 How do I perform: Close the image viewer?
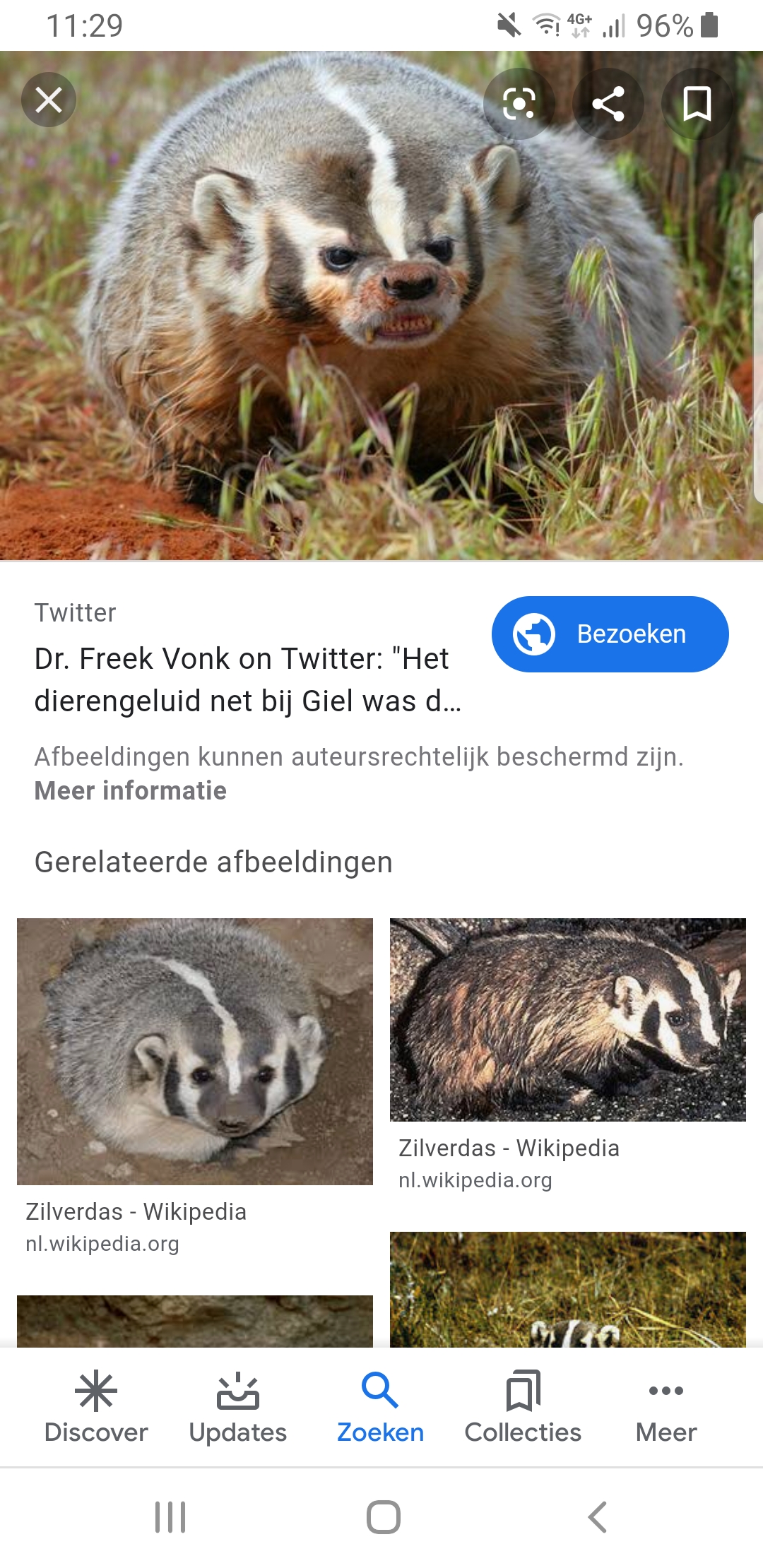point(48,100)
